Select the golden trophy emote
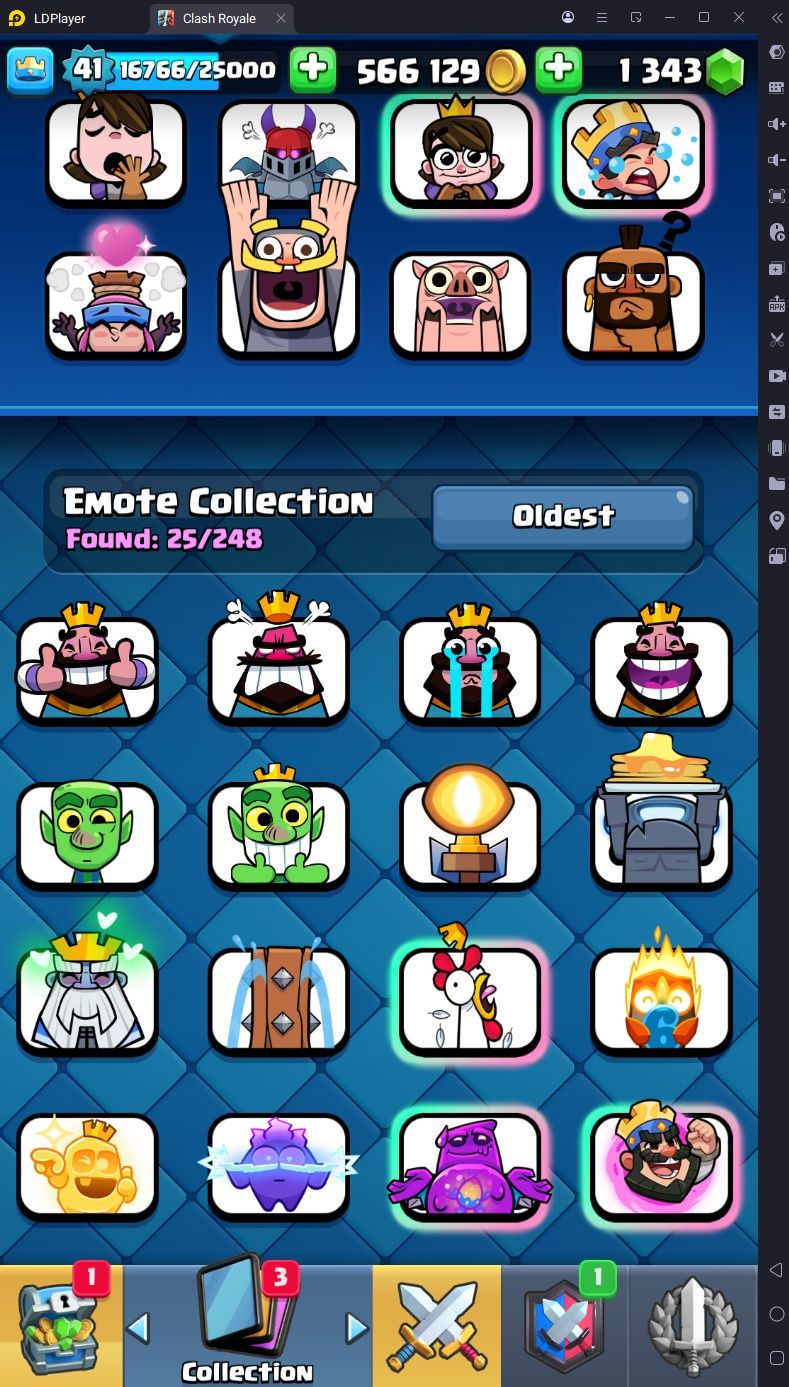789x1387 pixels. click(x=470, y=833)
